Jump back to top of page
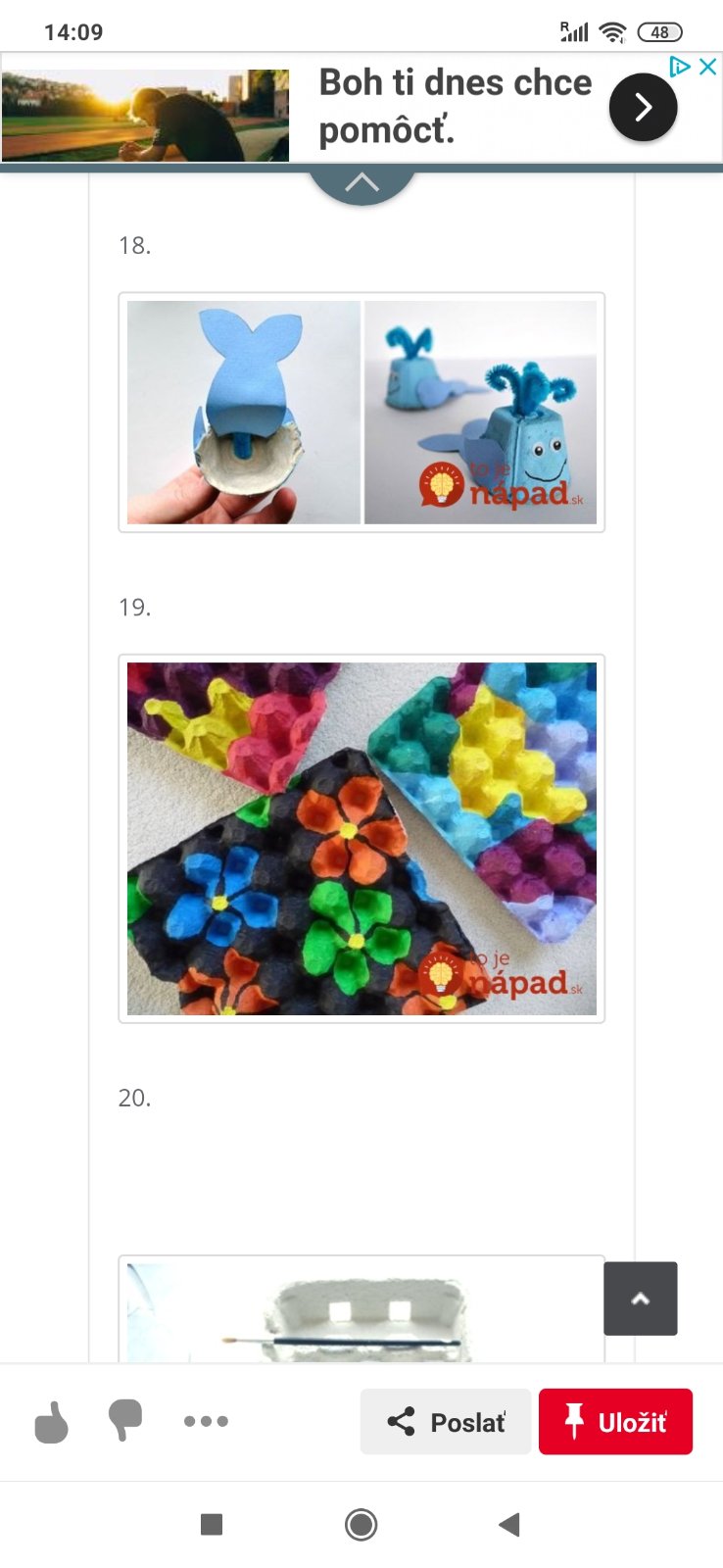Screen dimensions: 723x1568 (640, 1298)
